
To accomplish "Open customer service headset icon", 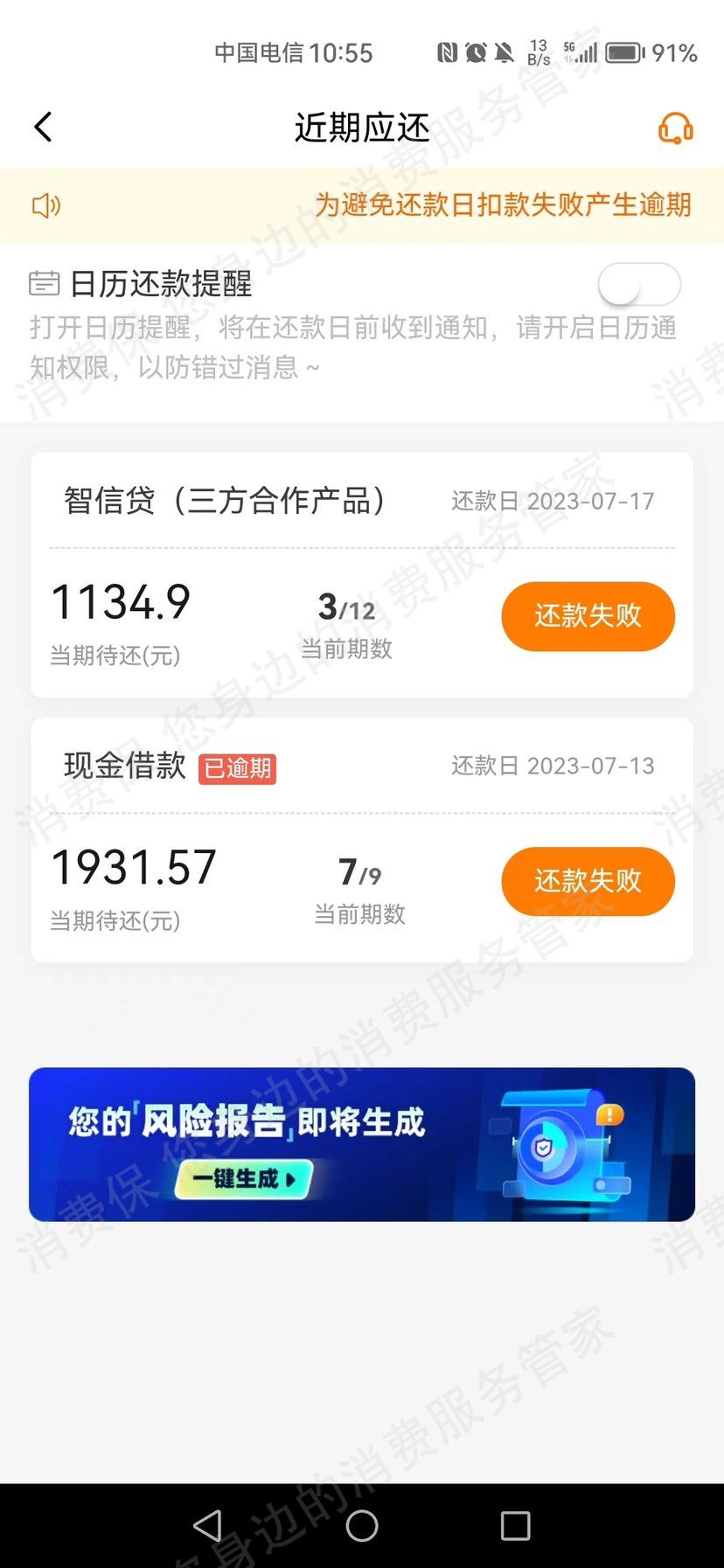I will coord(675,128).
